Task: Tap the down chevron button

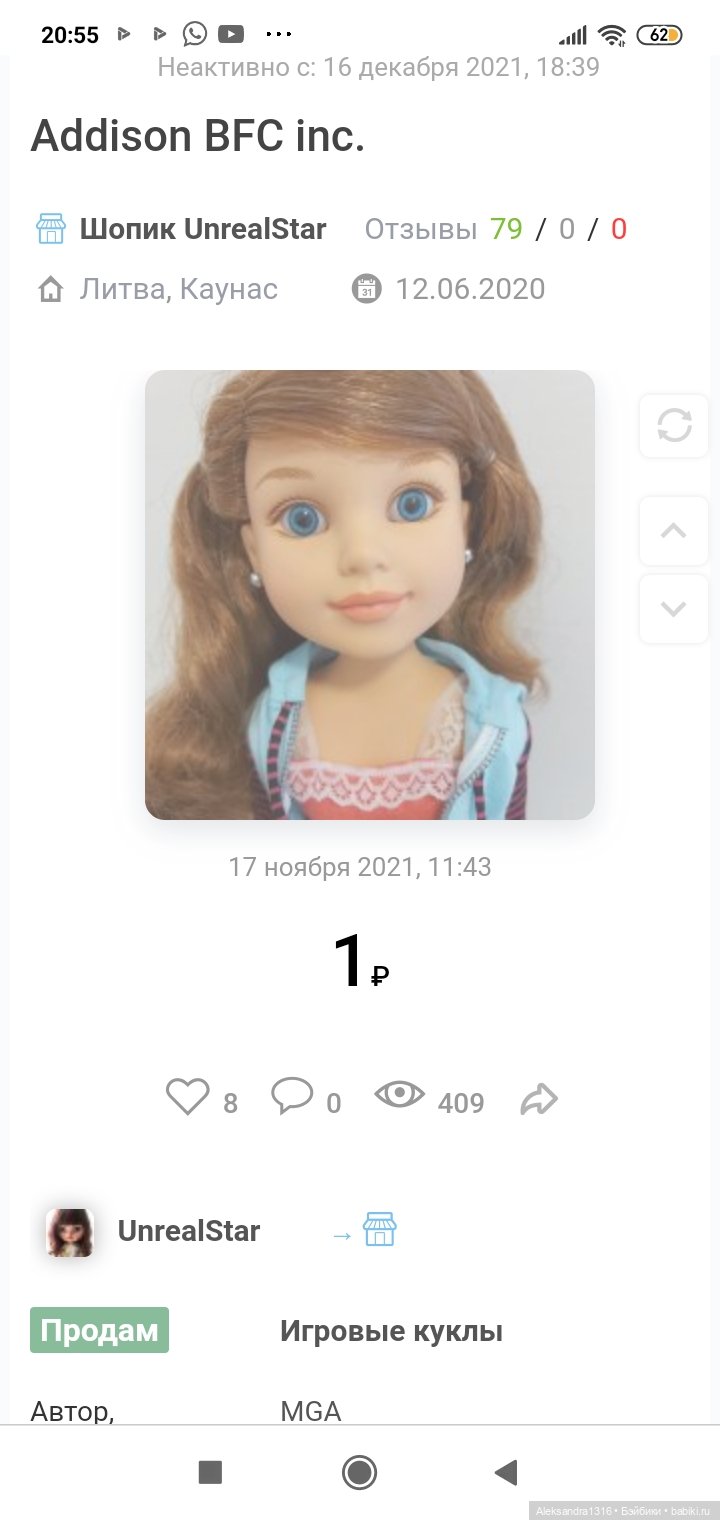Action: click(674, 609)
